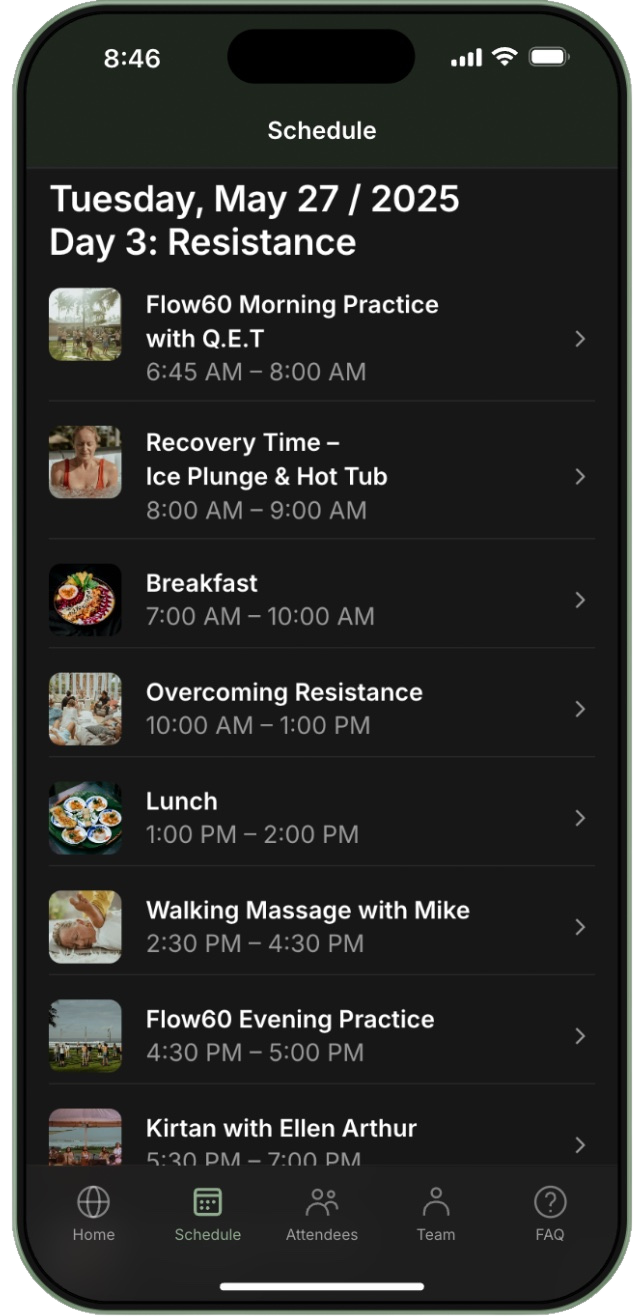Select the Overcoming Resistance session

(320, 708)
